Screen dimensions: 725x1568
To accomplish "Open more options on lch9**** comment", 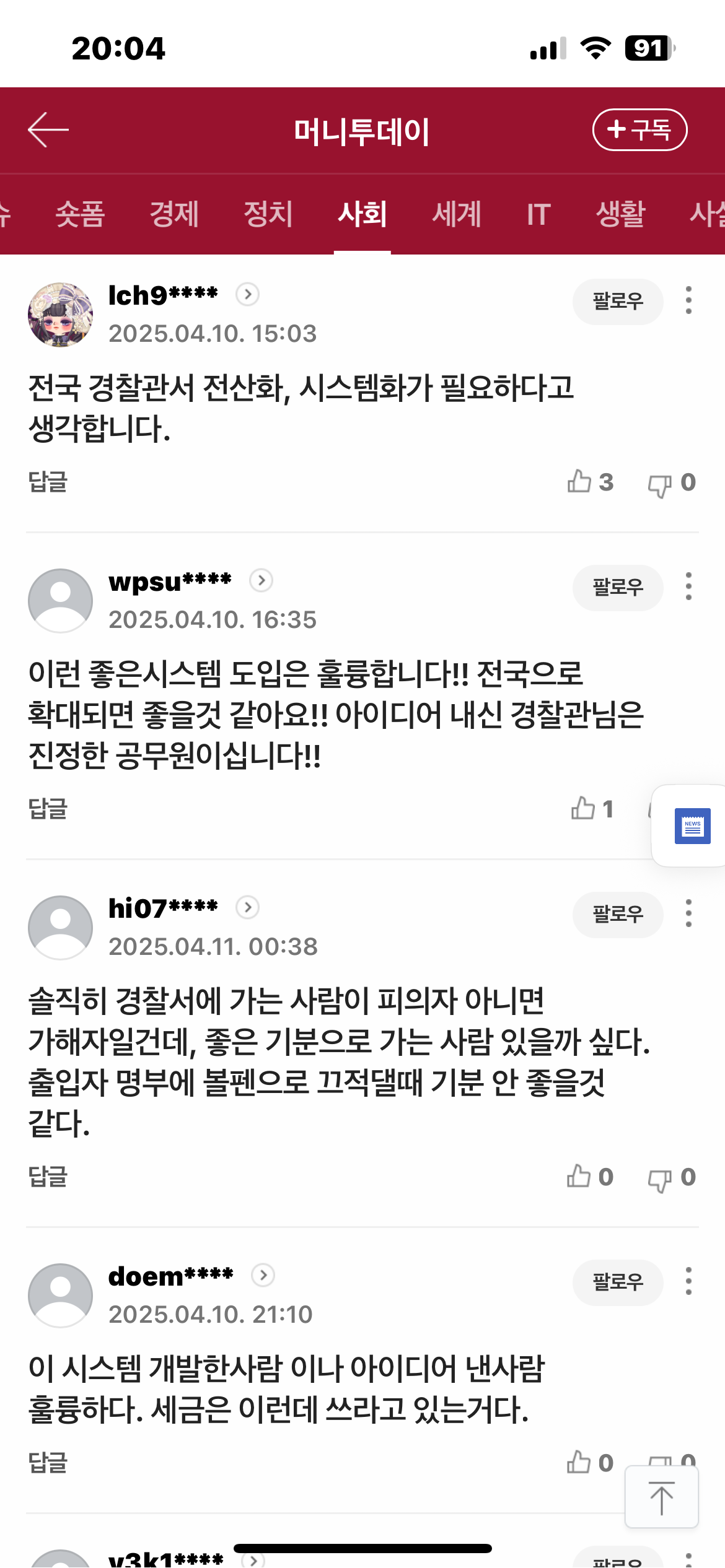I will [688, 300].
